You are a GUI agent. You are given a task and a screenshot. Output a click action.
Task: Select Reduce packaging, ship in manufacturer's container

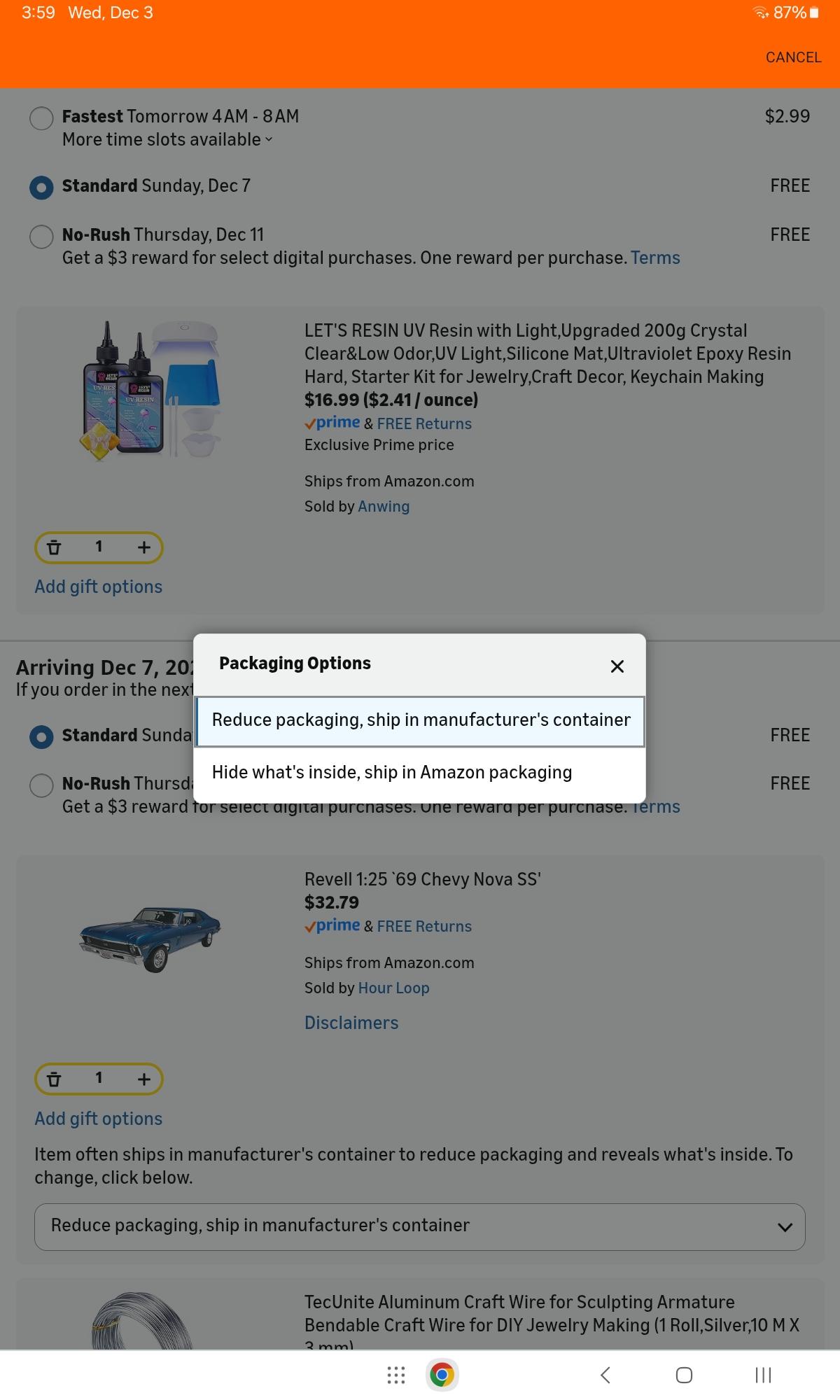coord(420,720)
